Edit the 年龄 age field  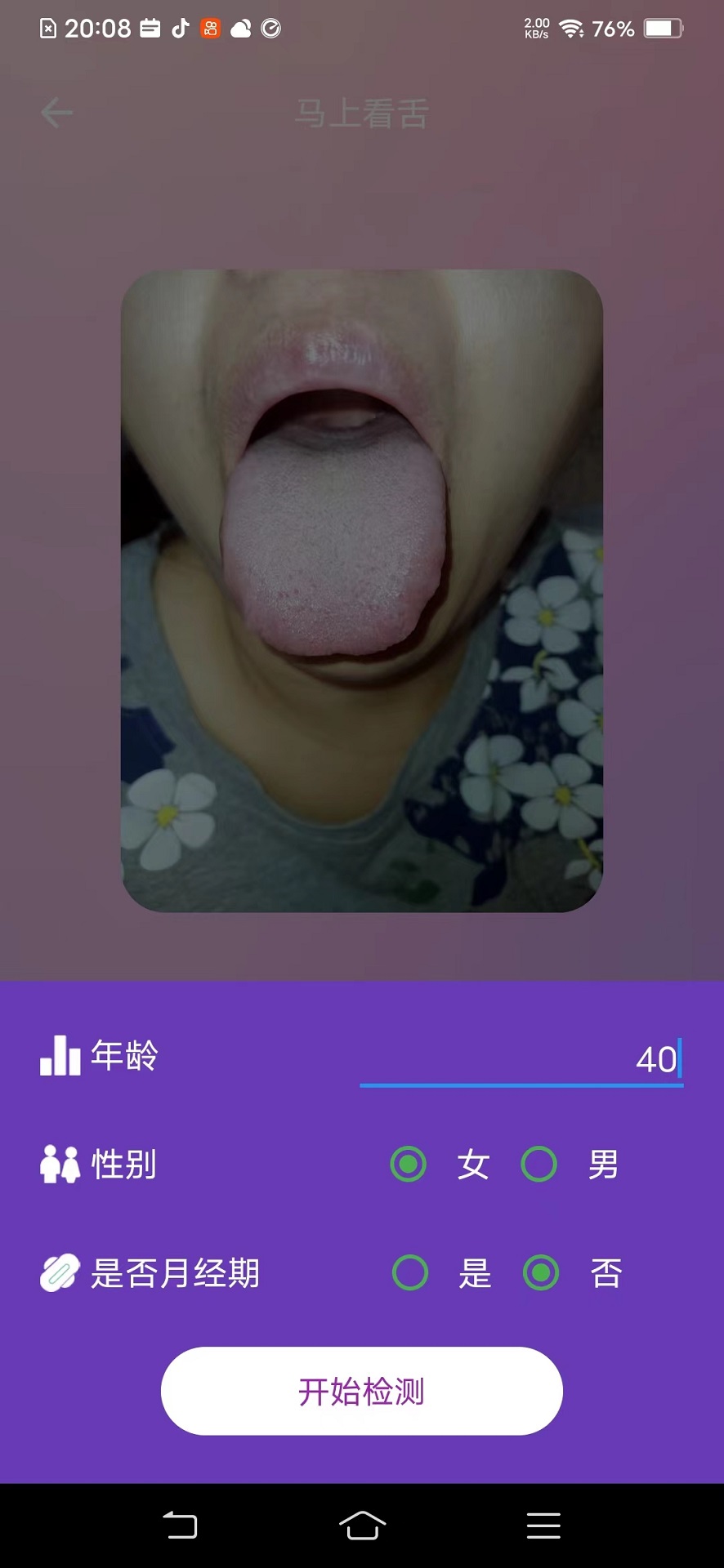[x=521, y=1059]
